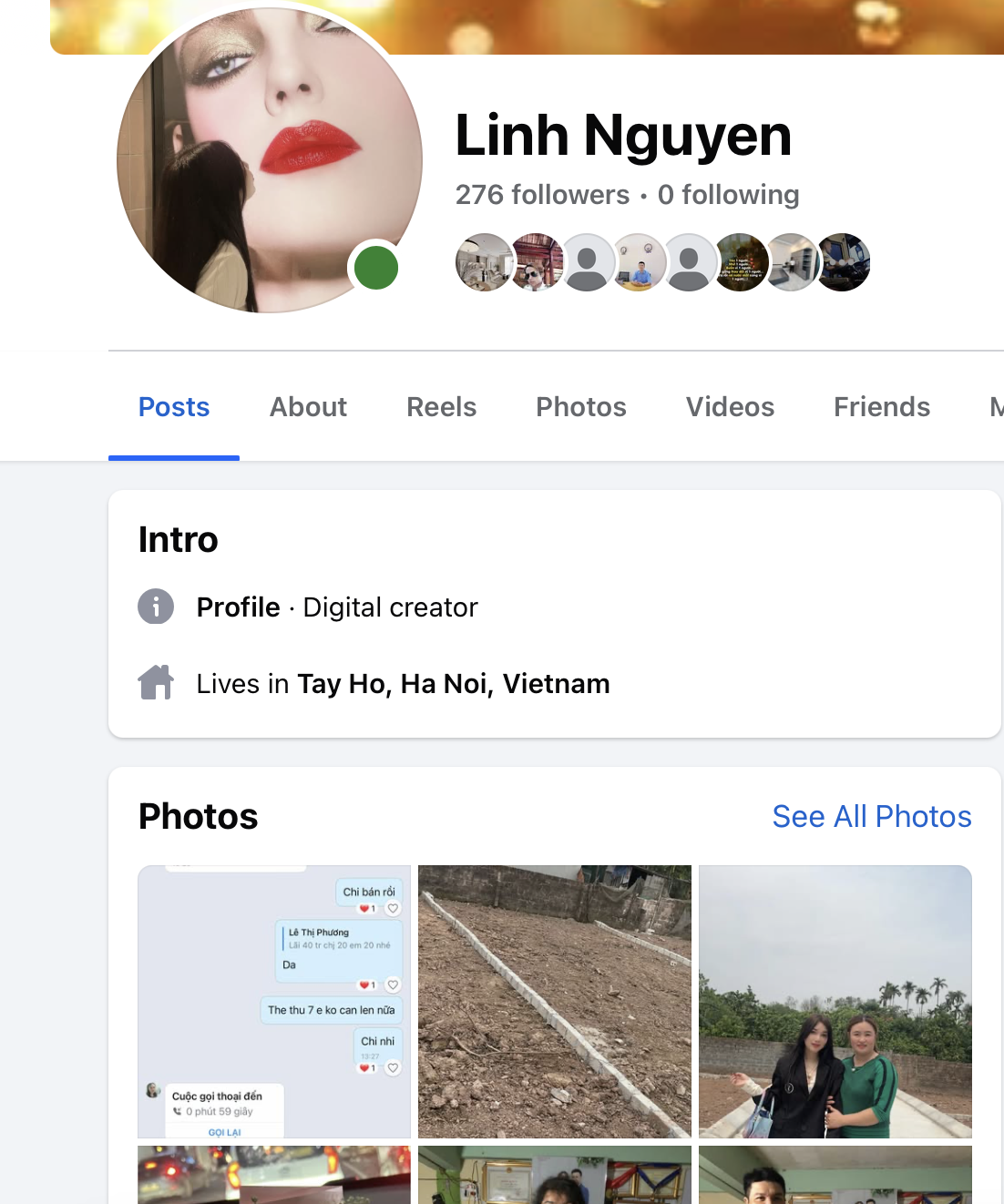Open the Reels tab
1004x1204 pixels.
click(x=441, y=407)
